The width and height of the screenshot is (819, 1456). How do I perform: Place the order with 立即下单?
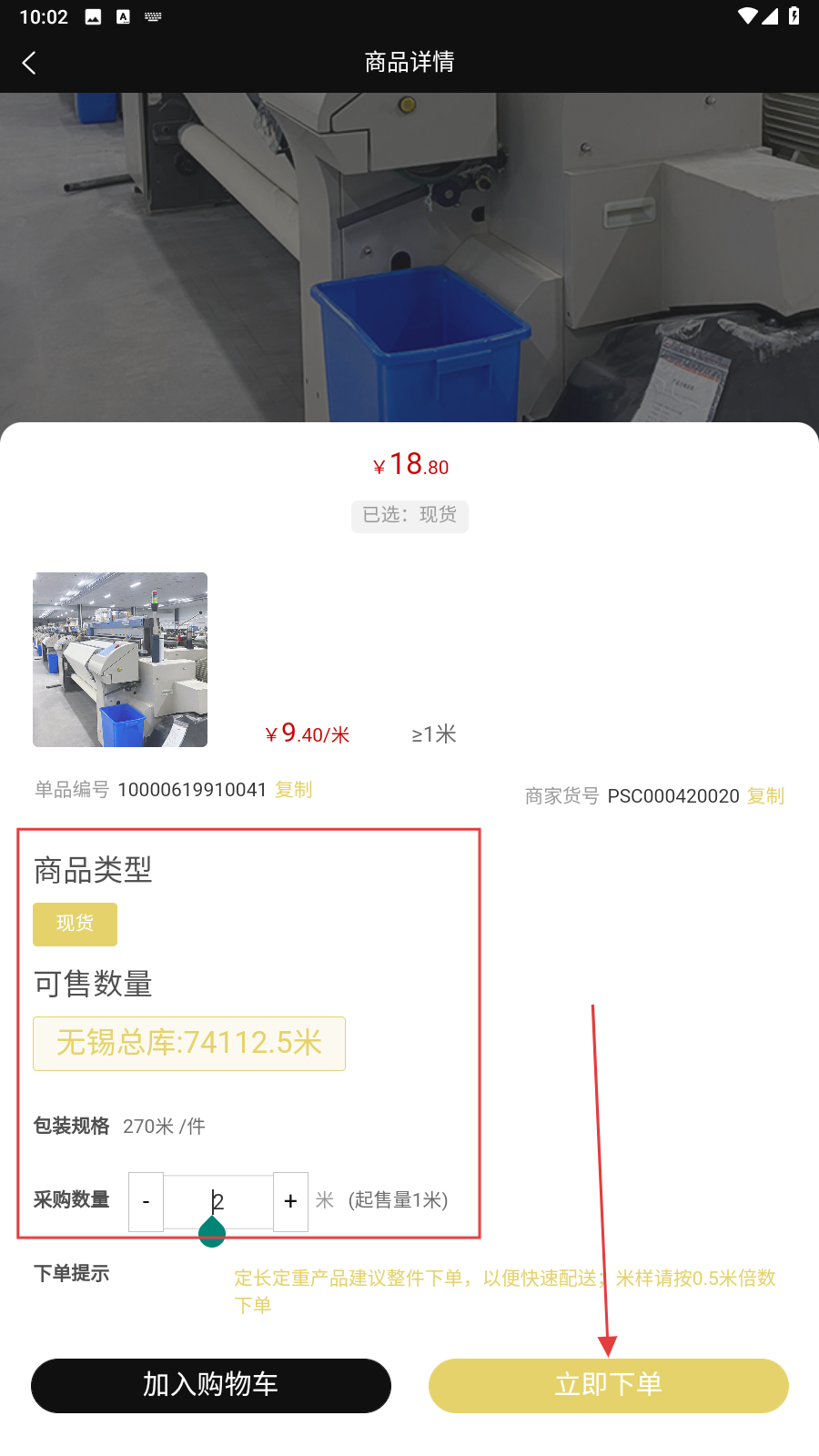[x=608, y=1386]
